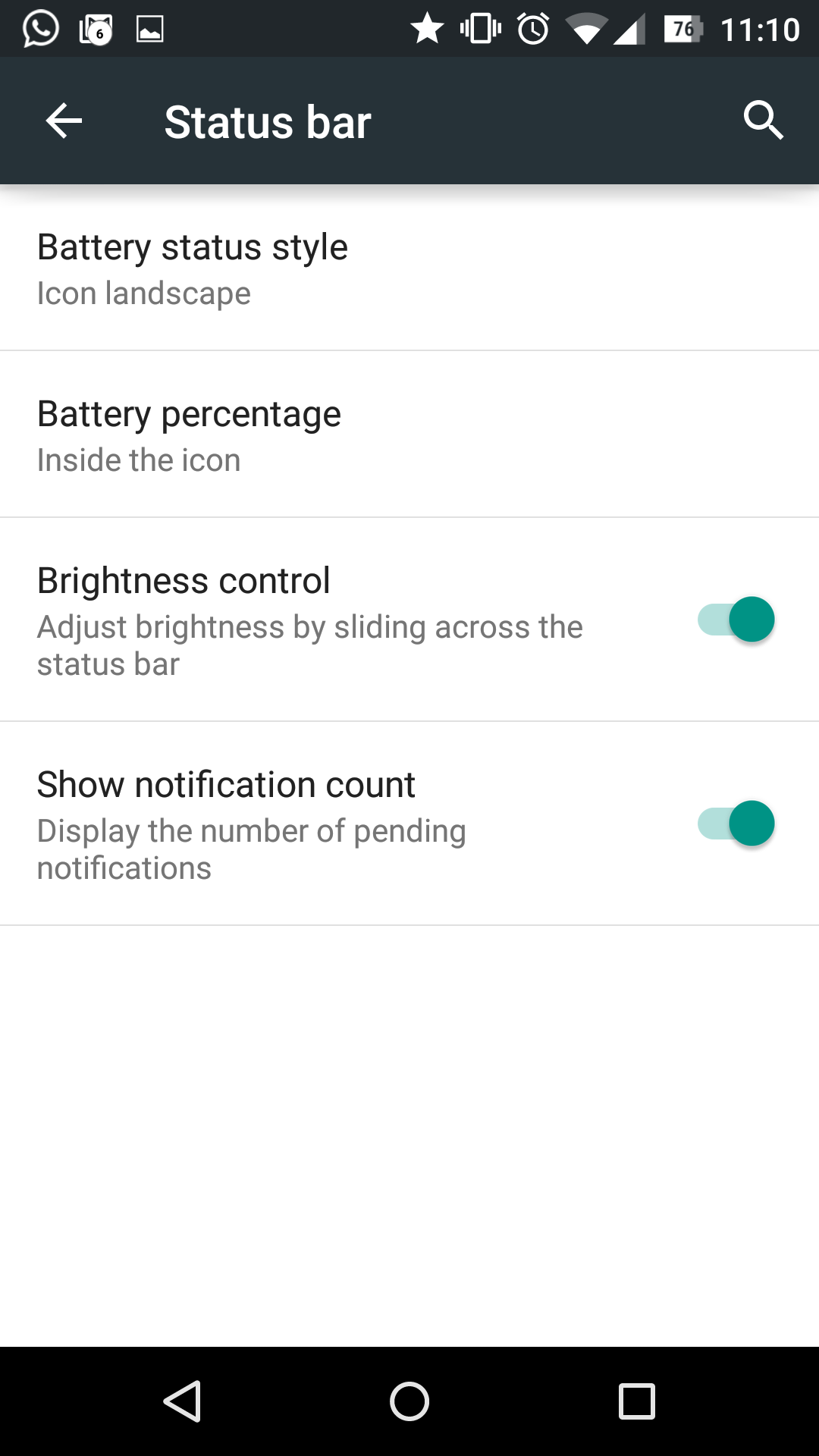Go back from Status bar settings
The height and width of the screenshot is (1456, 819).
[x=64, y=121]
